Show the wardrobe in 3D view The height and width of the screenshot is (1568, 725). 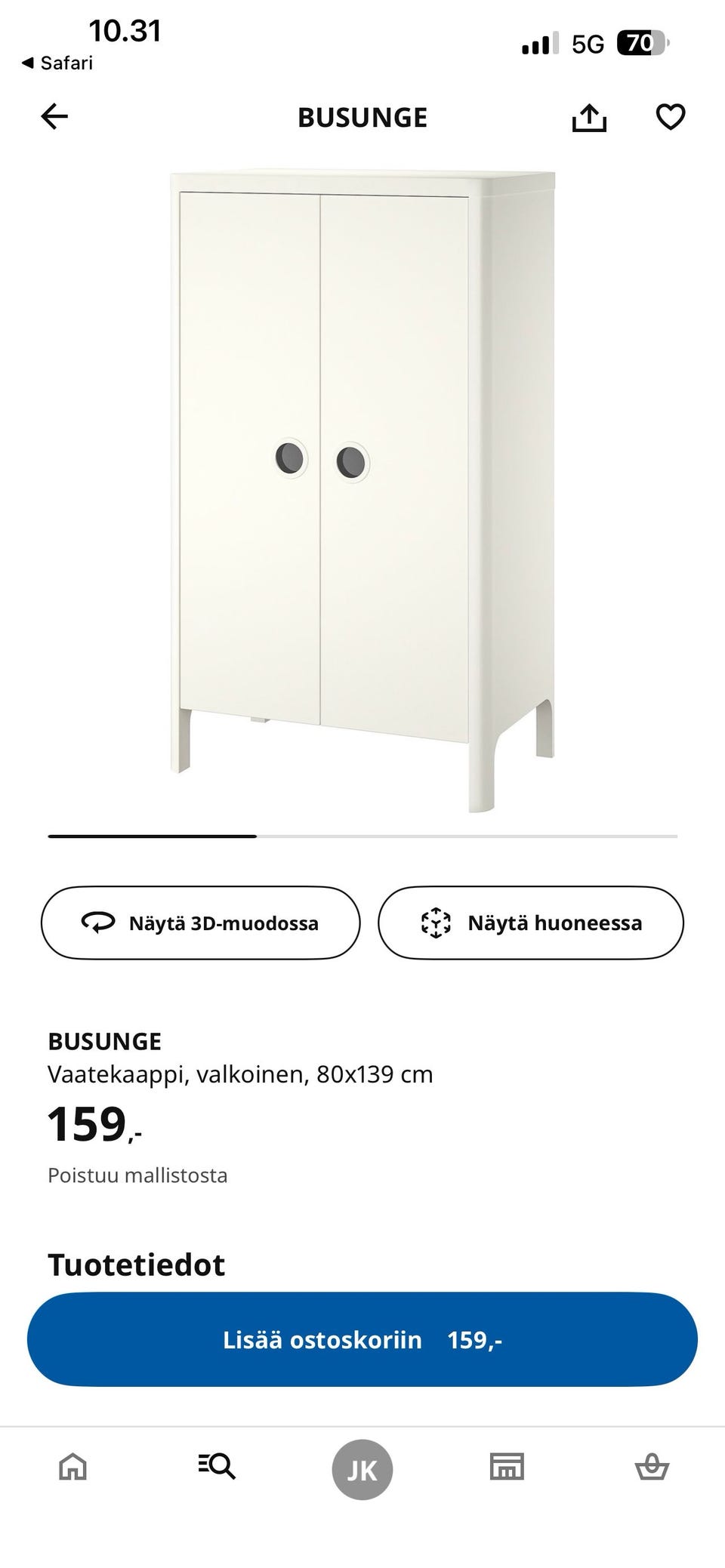[x=202, y=923]
